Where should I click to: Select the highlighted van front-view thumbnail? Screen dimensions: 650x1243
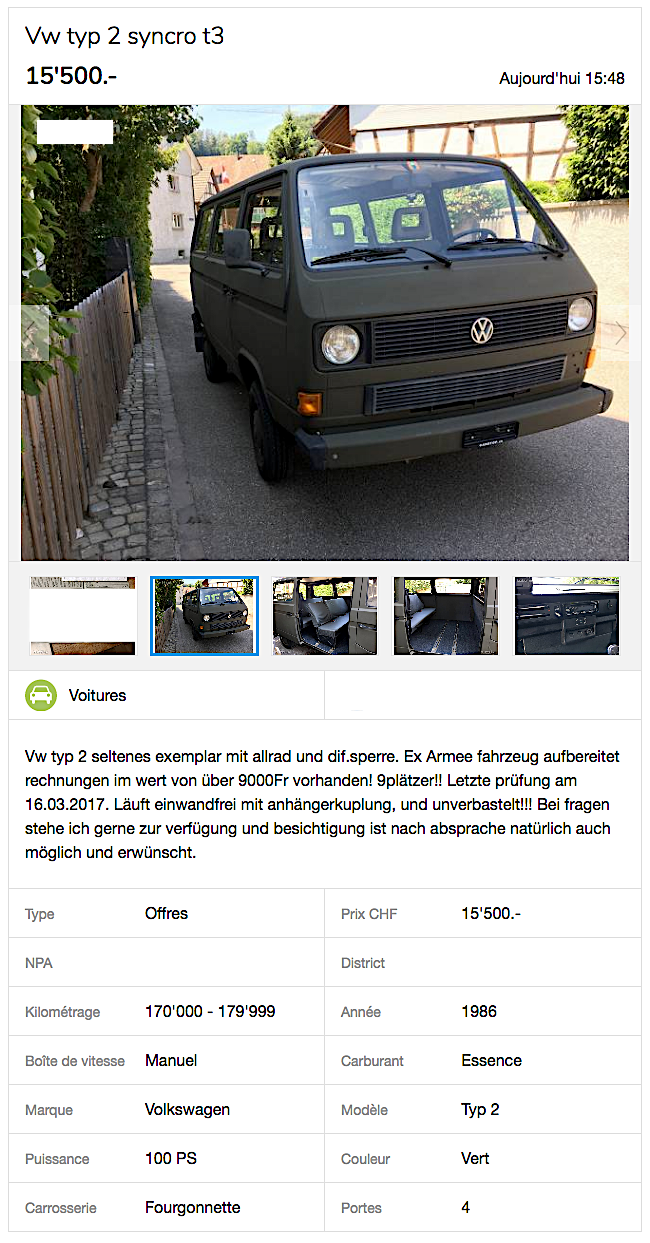(x=204, y=616)
